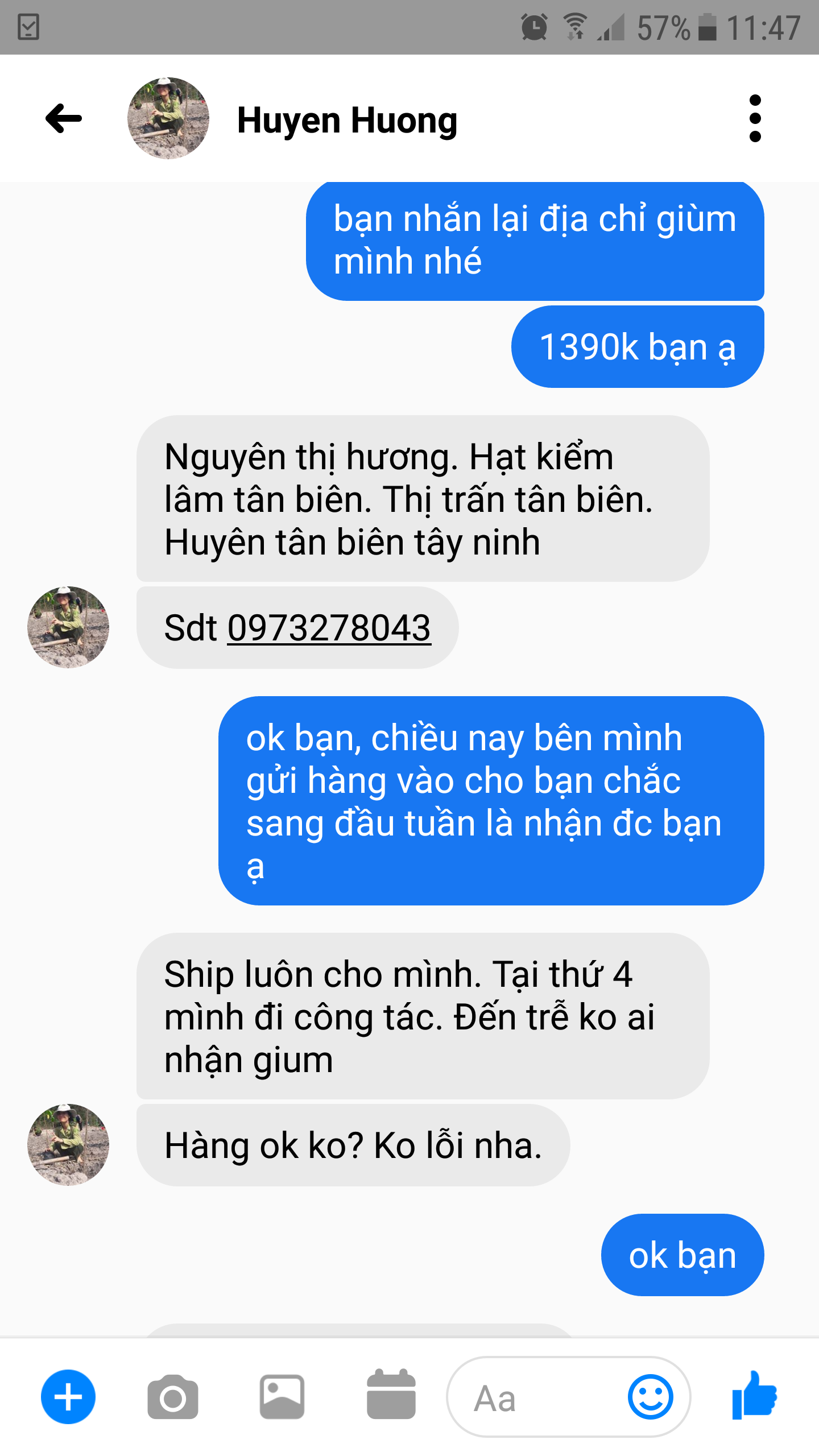Open the blue plus attachments button
This screenshot has height=1456, width=819.
tap(68, 1397)
